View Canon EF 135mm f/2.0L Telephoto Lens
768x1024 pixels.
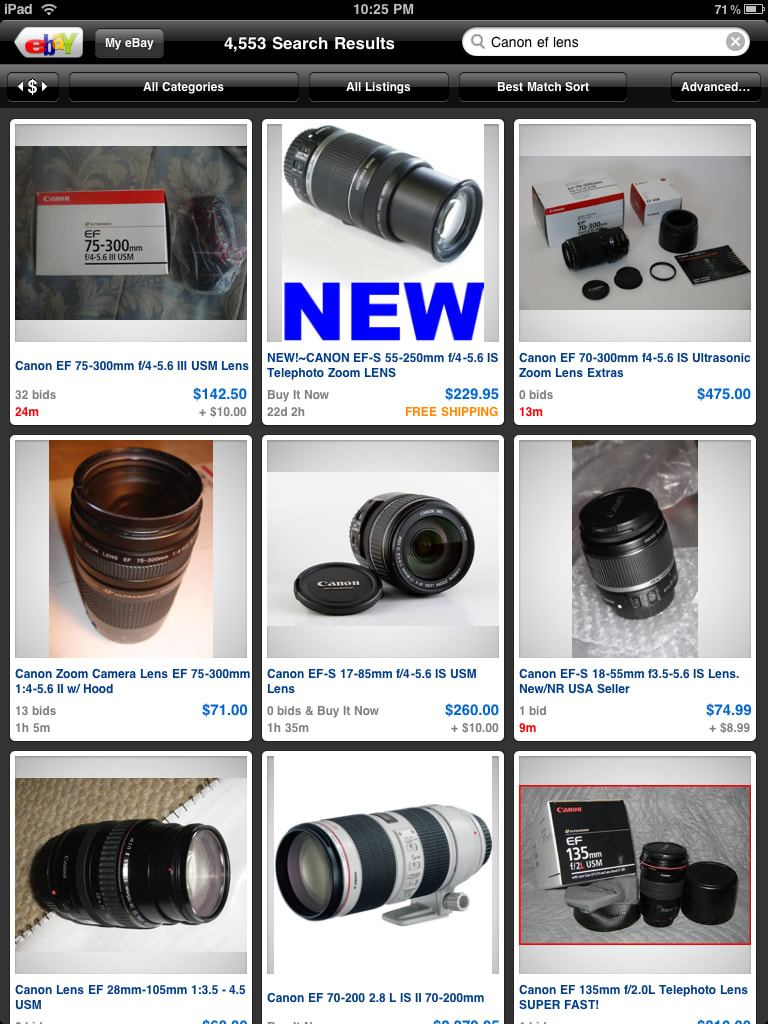[x=635, y=888]
